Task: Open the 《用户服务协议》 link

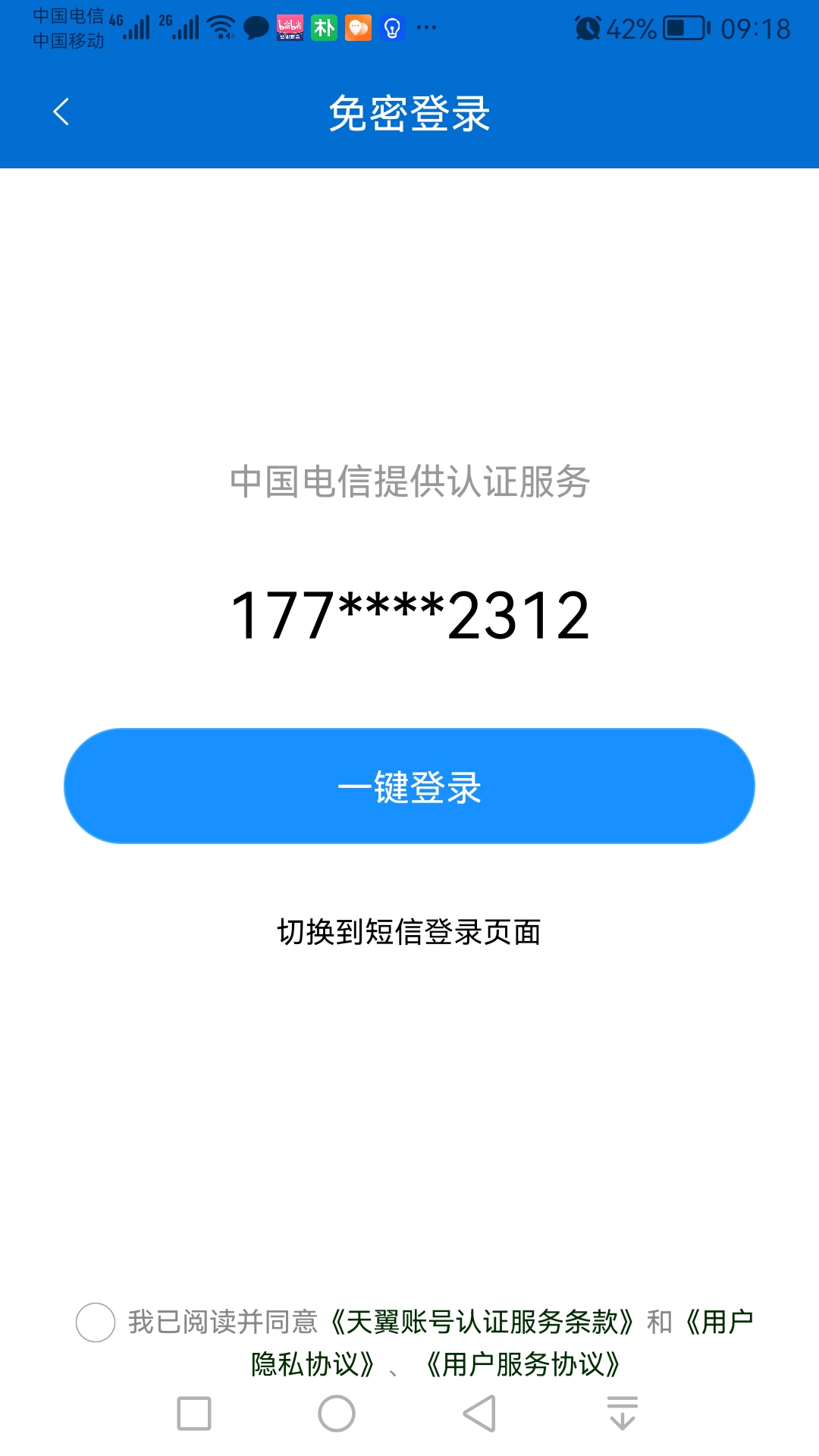Action: point(523,1364)
